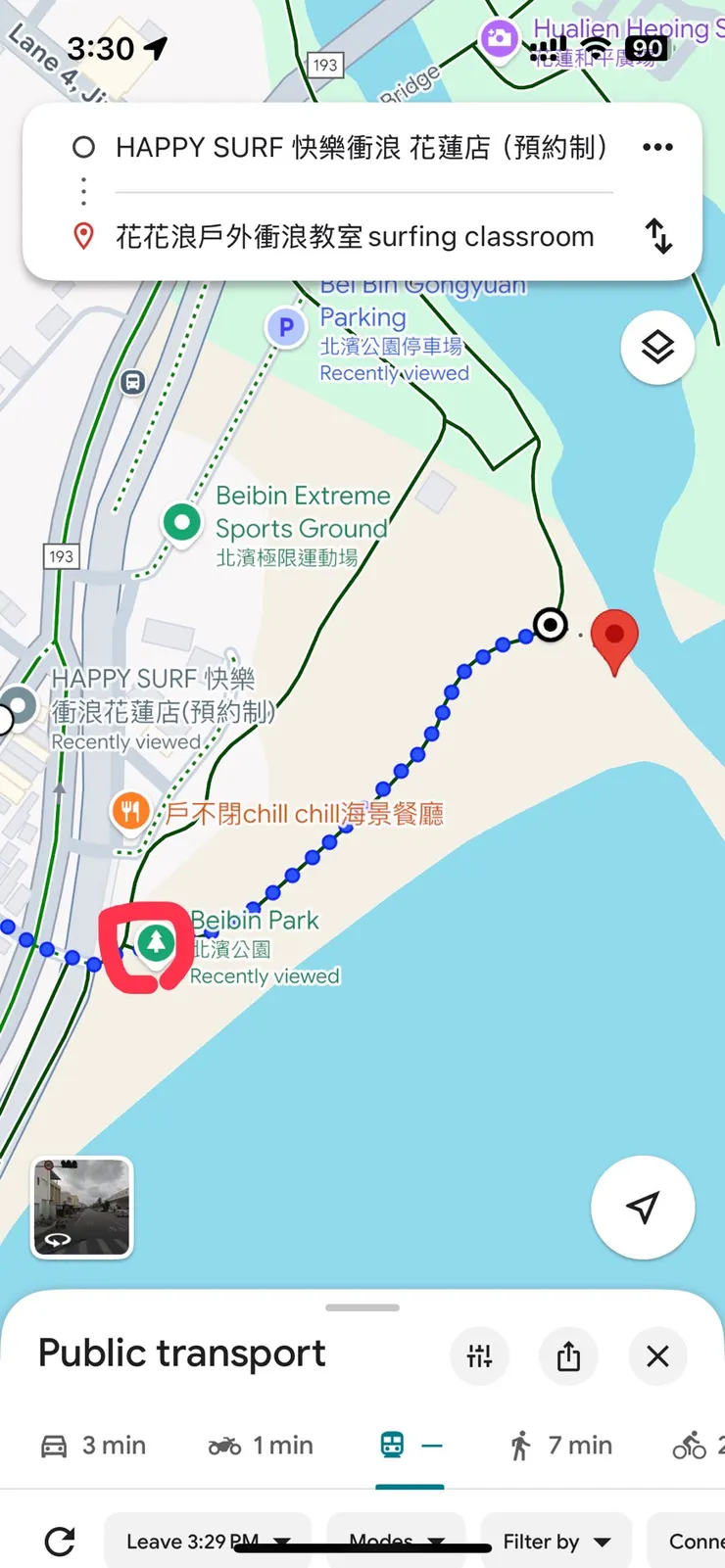The image size is (725, 1568).
Task: Select the motorcycle route of 1 min
Action: pos(258,1445)
